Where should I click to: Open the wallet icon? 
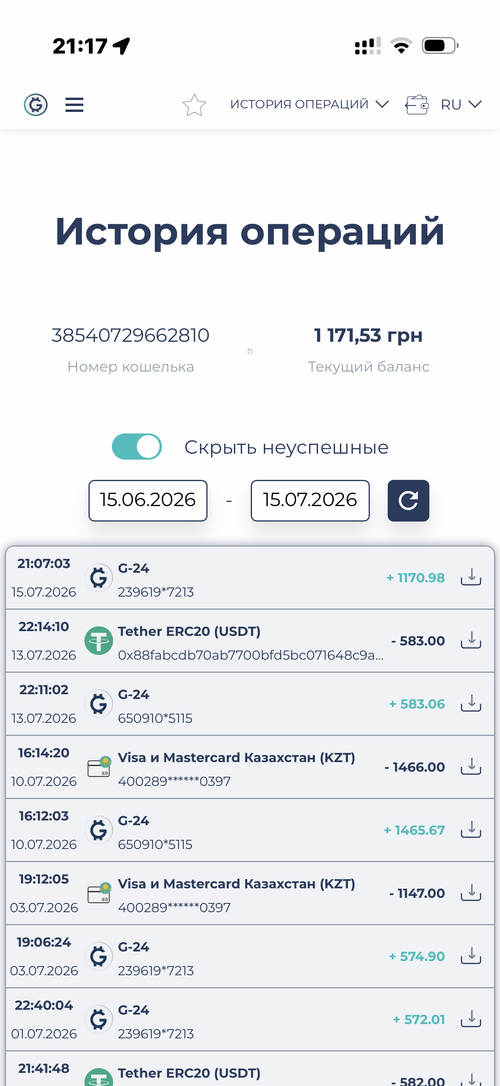(417, 105)
